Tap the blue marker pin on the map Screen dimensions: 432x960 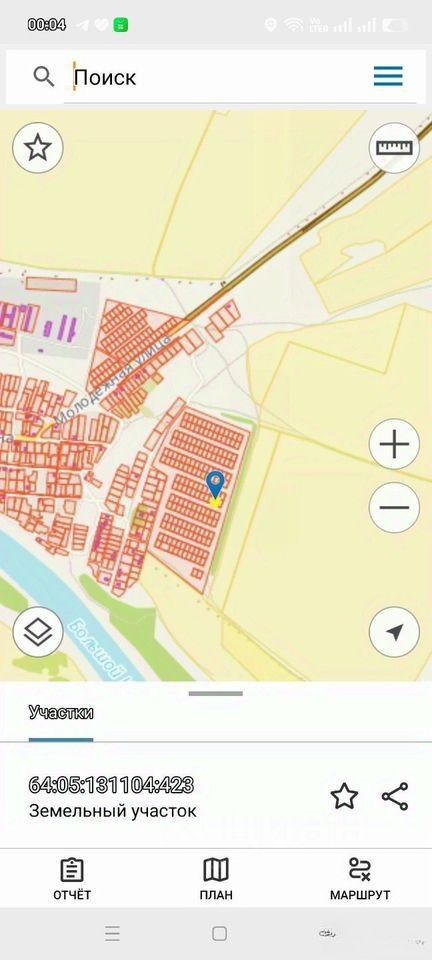point(215,485)
